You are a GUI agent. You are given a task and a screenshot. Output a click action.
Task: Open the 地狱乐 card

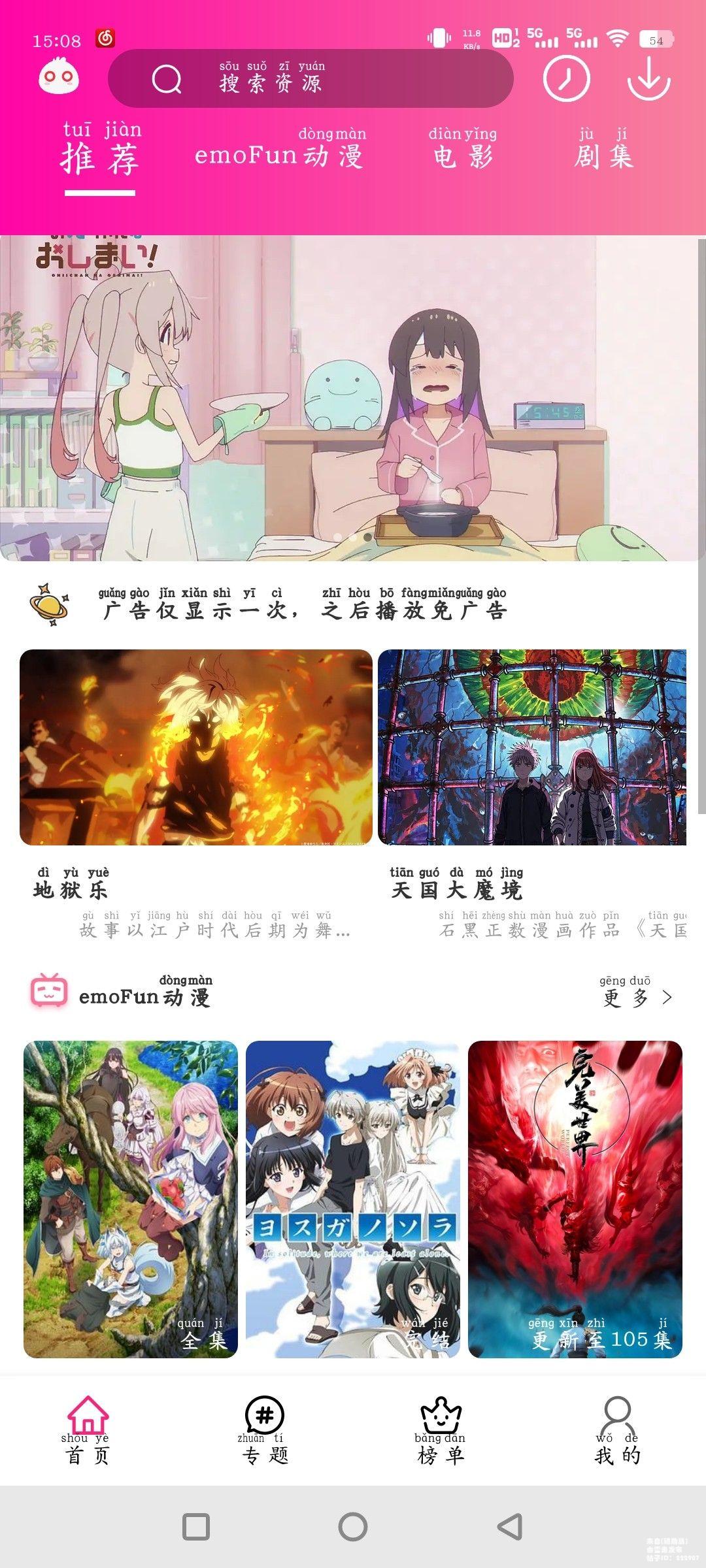tap(196, 747)
